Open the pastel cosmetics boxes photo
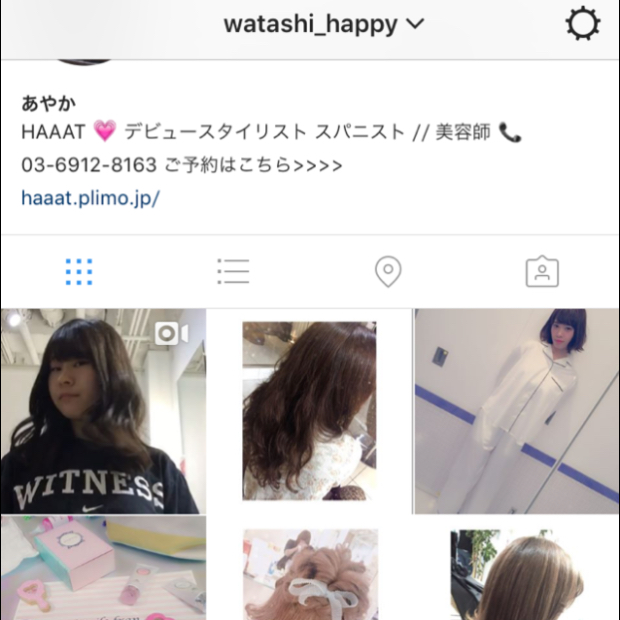Image resolution: width=620 pixels, height=620 pixels. pos(103,568)
